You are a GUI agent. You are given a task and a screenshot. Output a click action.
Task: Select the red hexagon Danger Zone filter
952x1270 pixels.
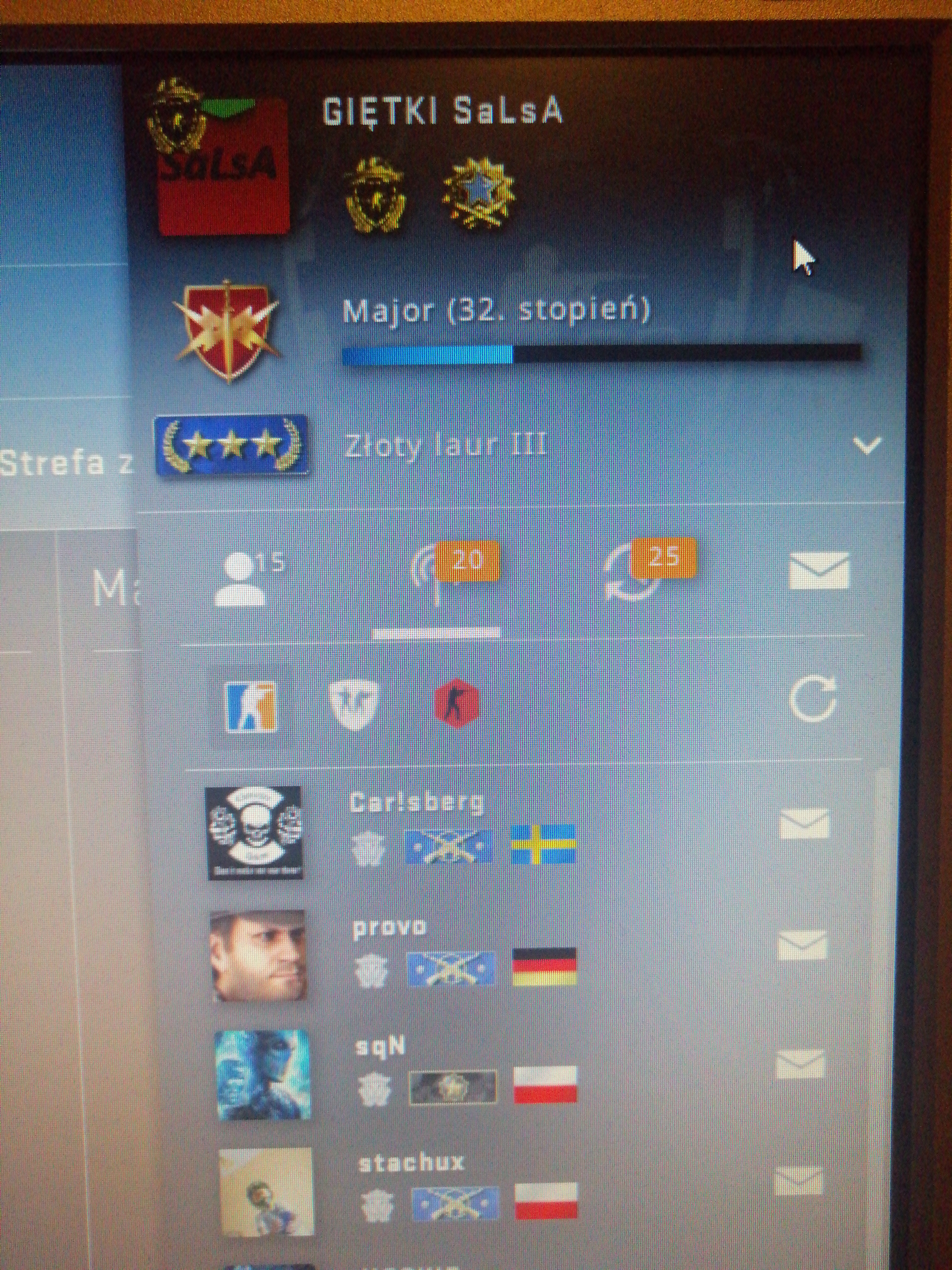tap(457, 703)
